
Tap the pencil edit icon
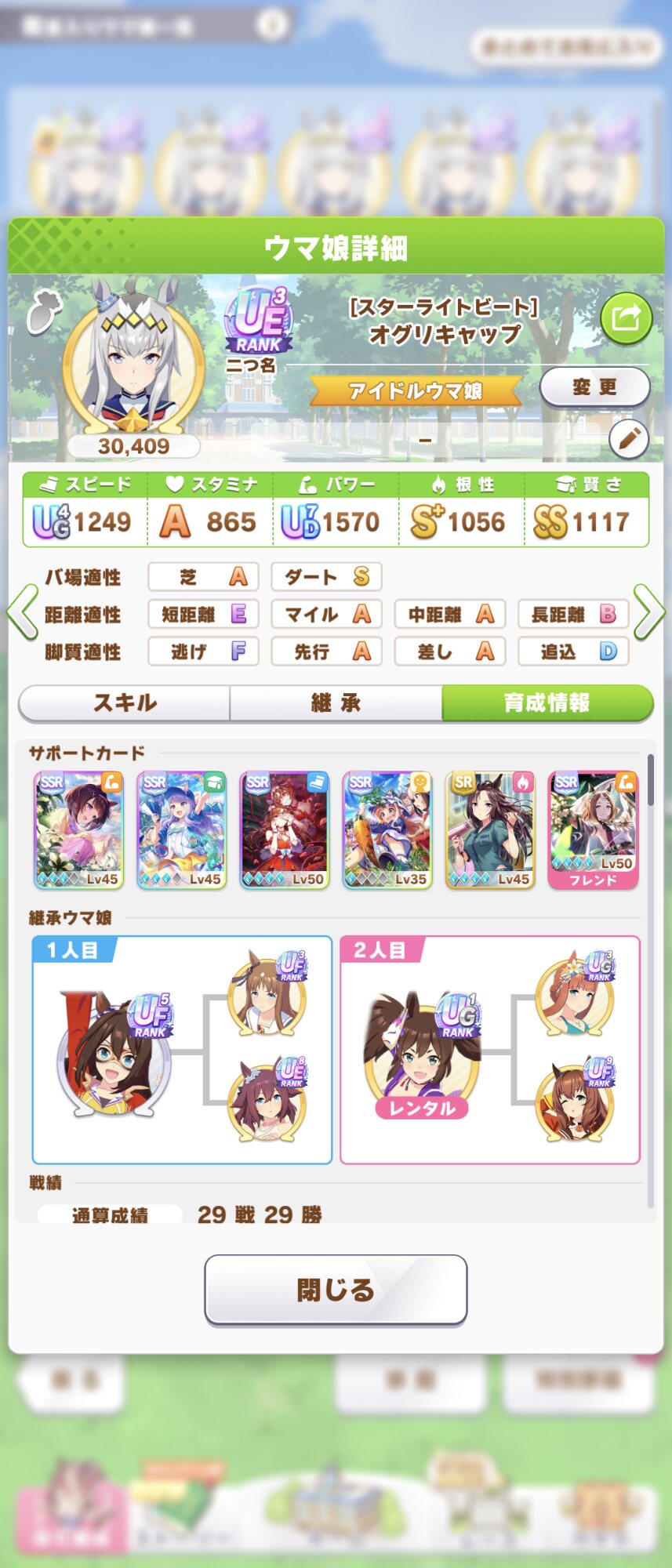click(628, 439)
